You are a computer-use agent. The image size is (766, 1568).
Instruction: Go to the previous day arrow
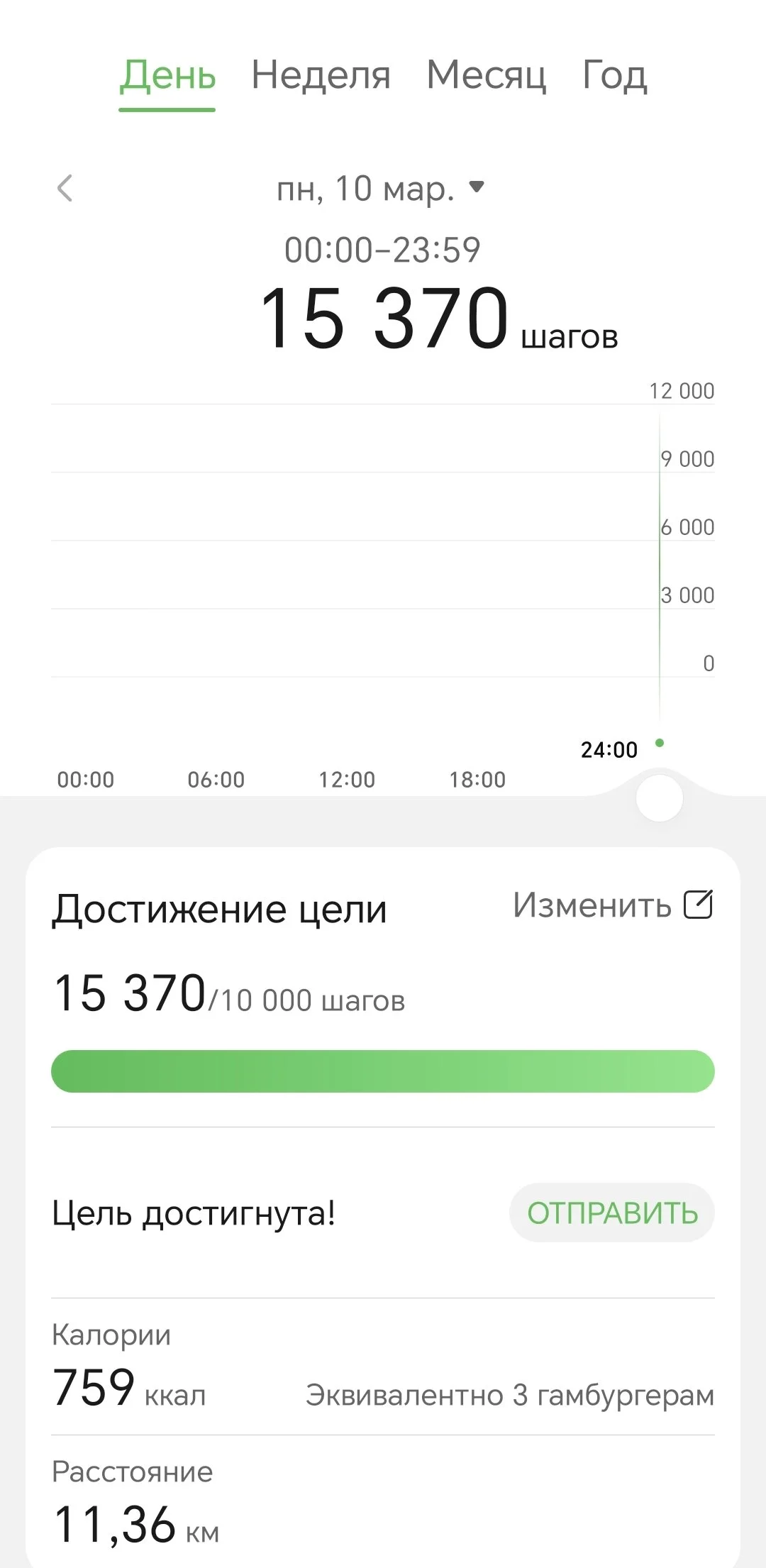coord(65,189)
